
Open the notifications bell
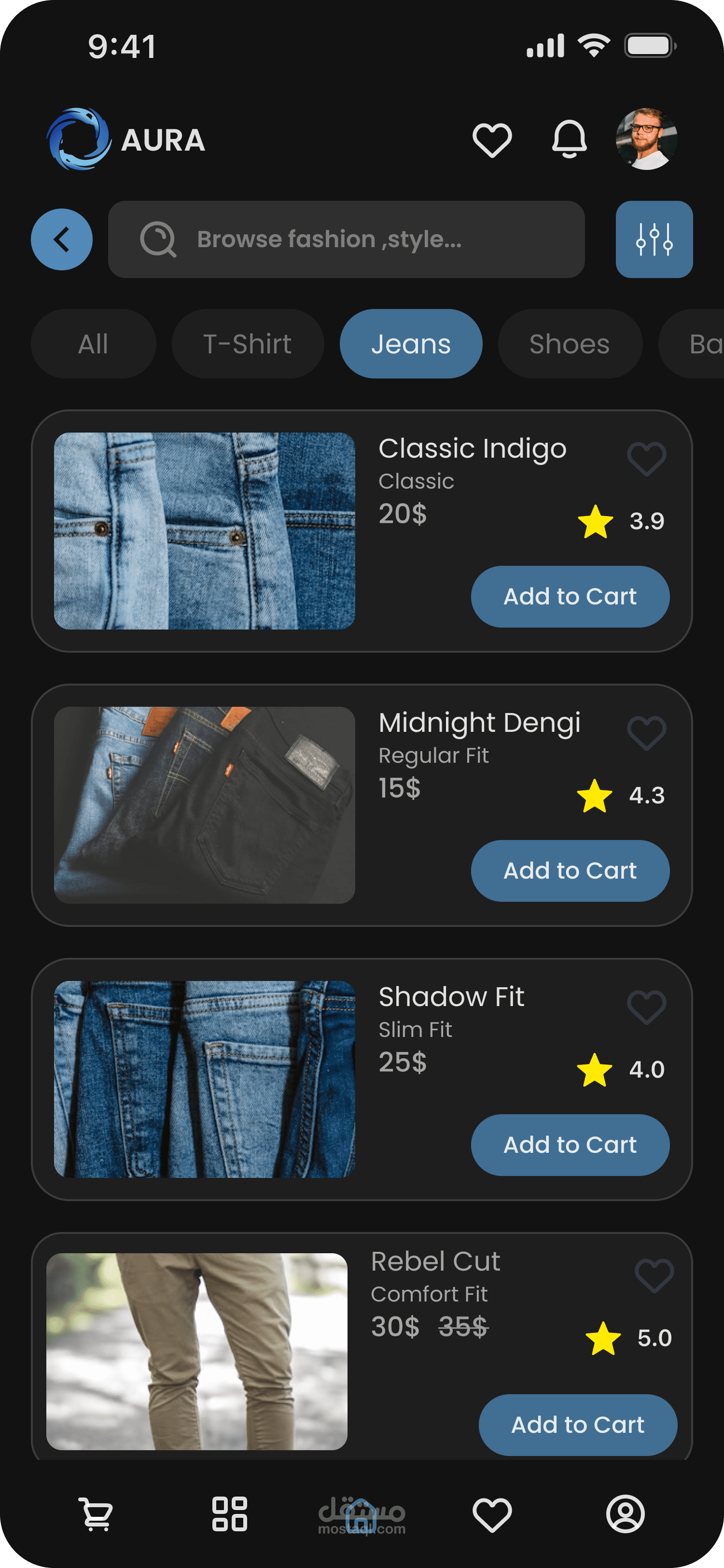click(x=569, y=140)
